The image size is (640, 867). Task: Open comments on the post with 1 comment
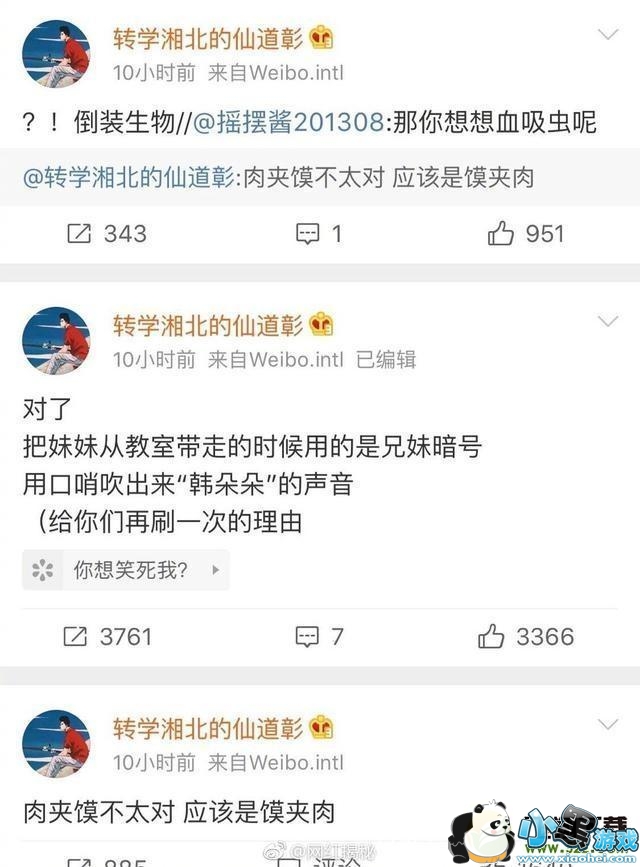click(x=319, y=234)
